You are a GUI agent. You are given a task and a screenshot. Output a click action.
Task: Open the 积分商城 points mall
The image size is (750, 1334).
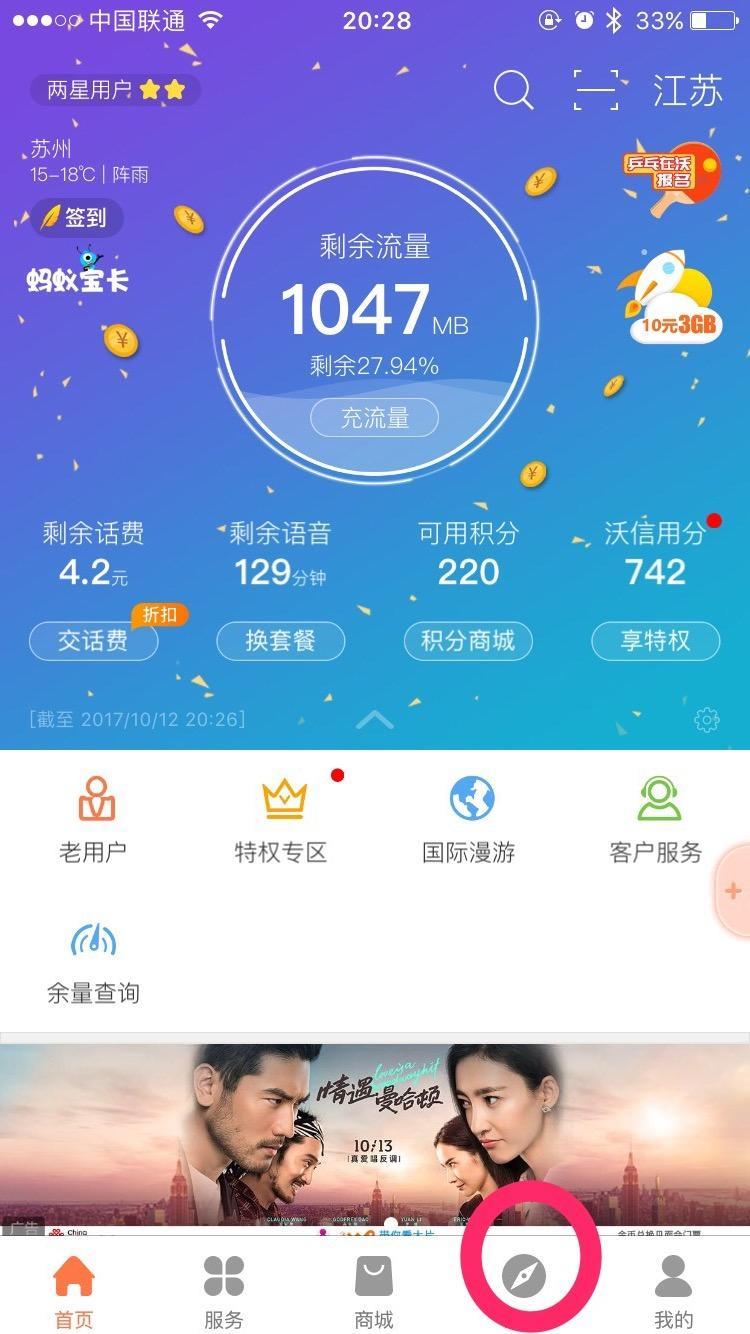tap(468, 641)
